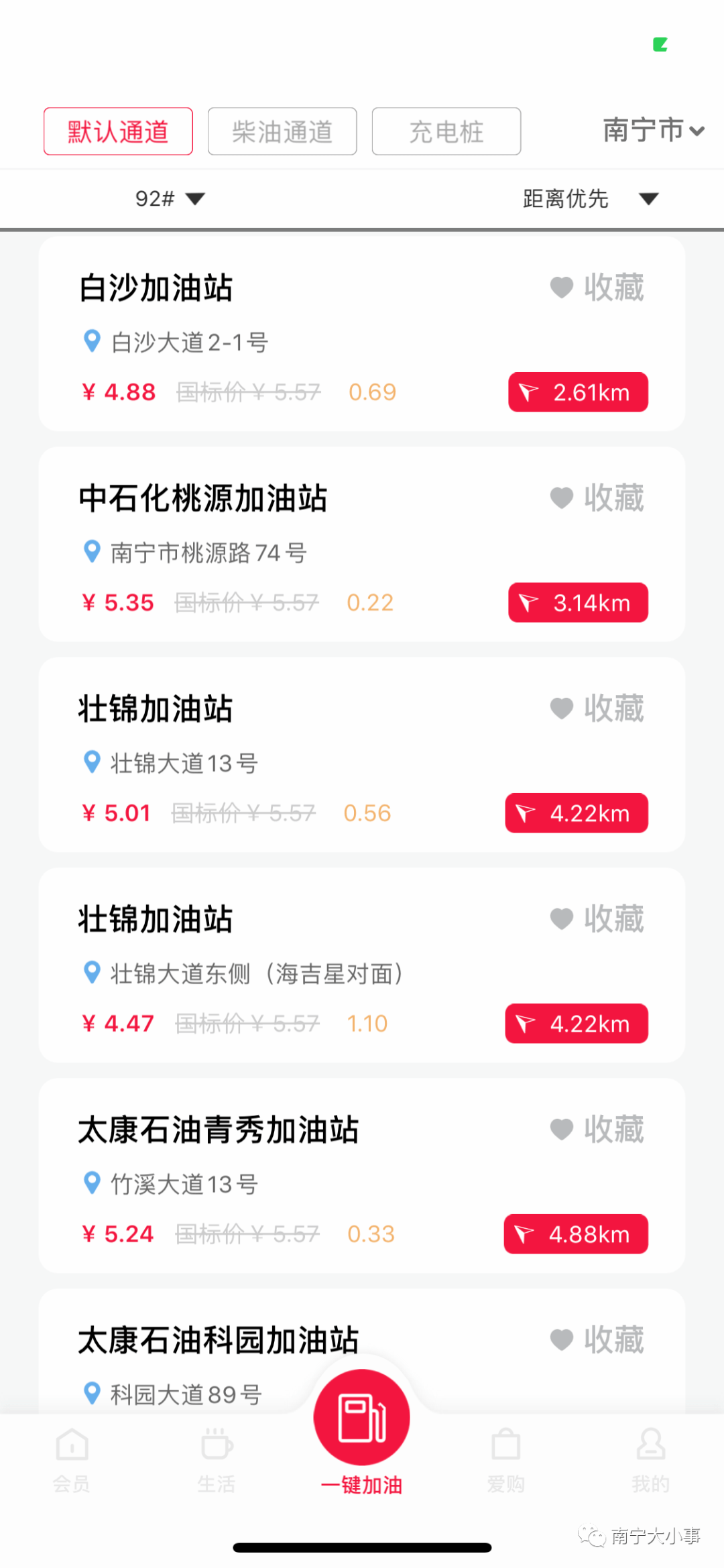Navigate to 白沙加油站 via 2.61km button
The image size is (724, 1568).
(578, 392)
